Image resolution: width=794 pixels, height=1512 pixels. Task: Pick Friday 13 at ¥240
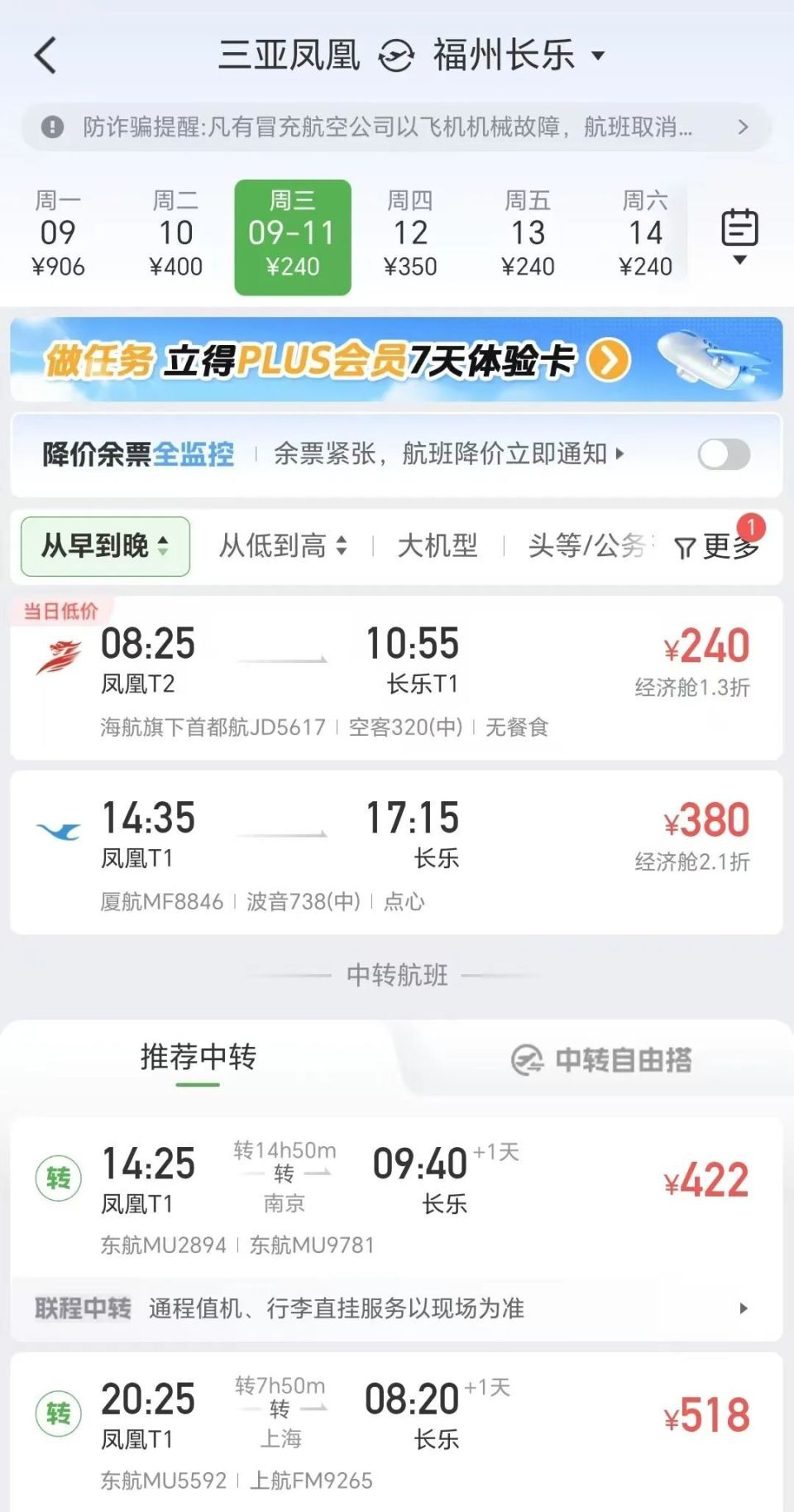tap(528, 235)
